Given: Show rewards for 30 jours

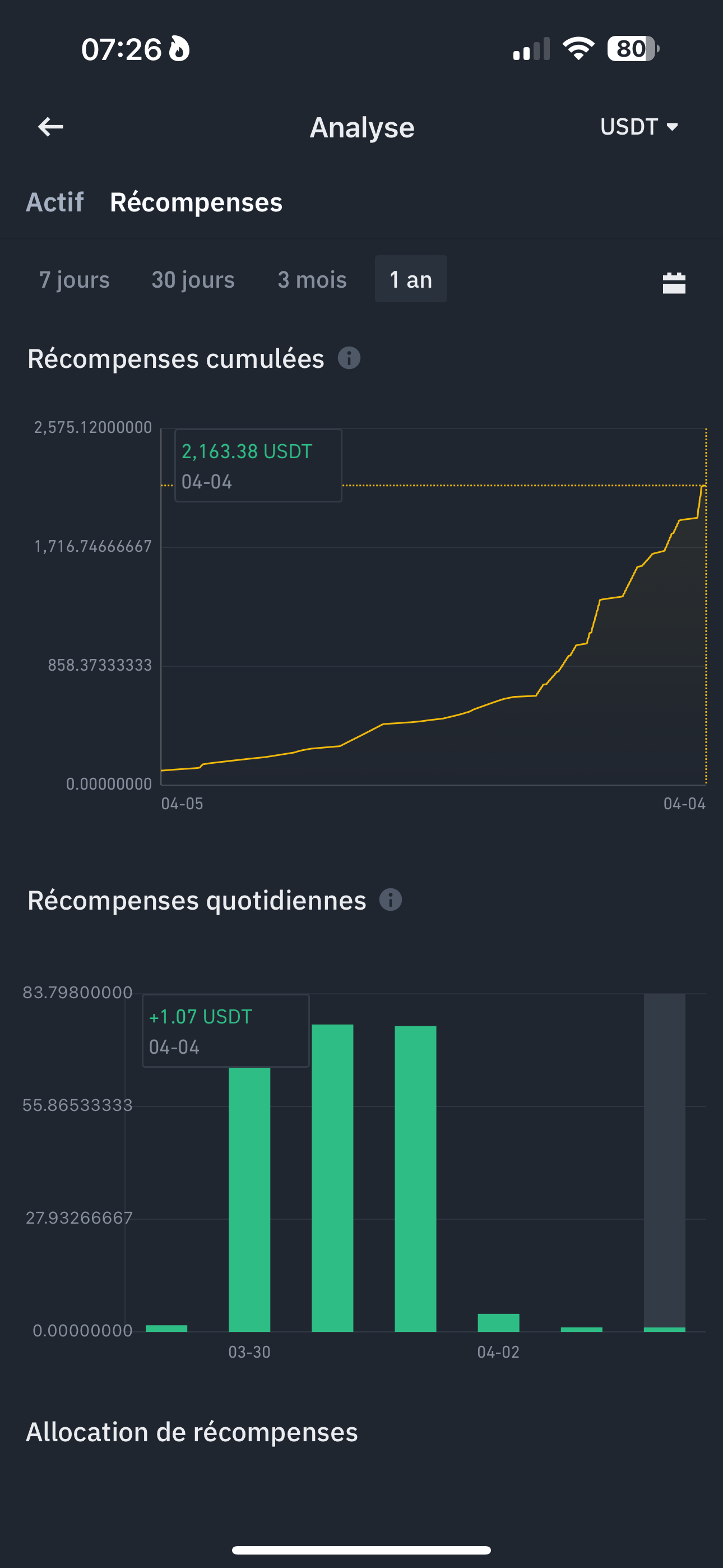Looking at the screenshot, I should tap(193, 280).
